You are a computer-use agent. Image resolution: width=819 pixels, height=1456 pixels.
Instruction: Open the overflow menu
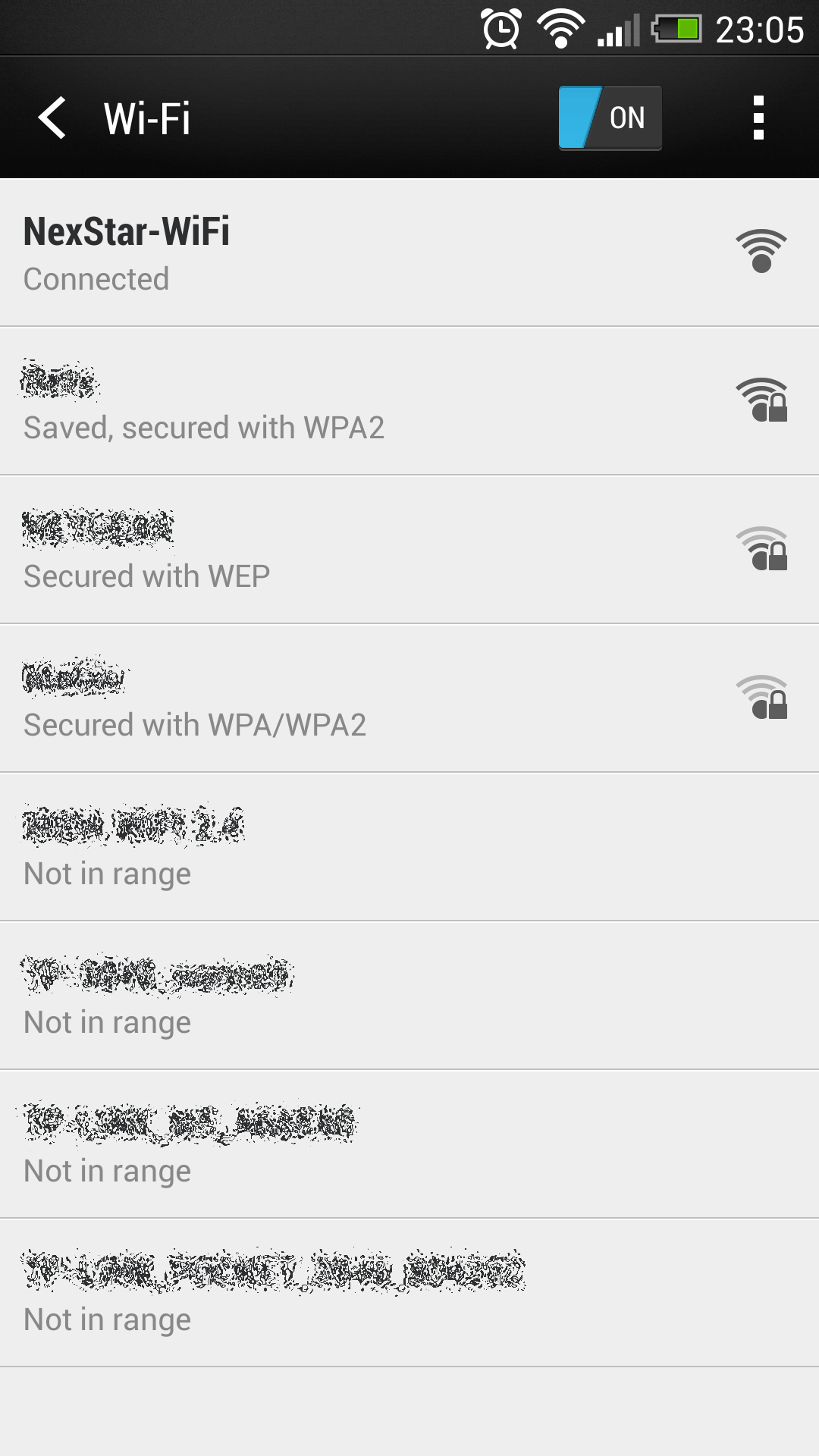[x=758, y=118]
